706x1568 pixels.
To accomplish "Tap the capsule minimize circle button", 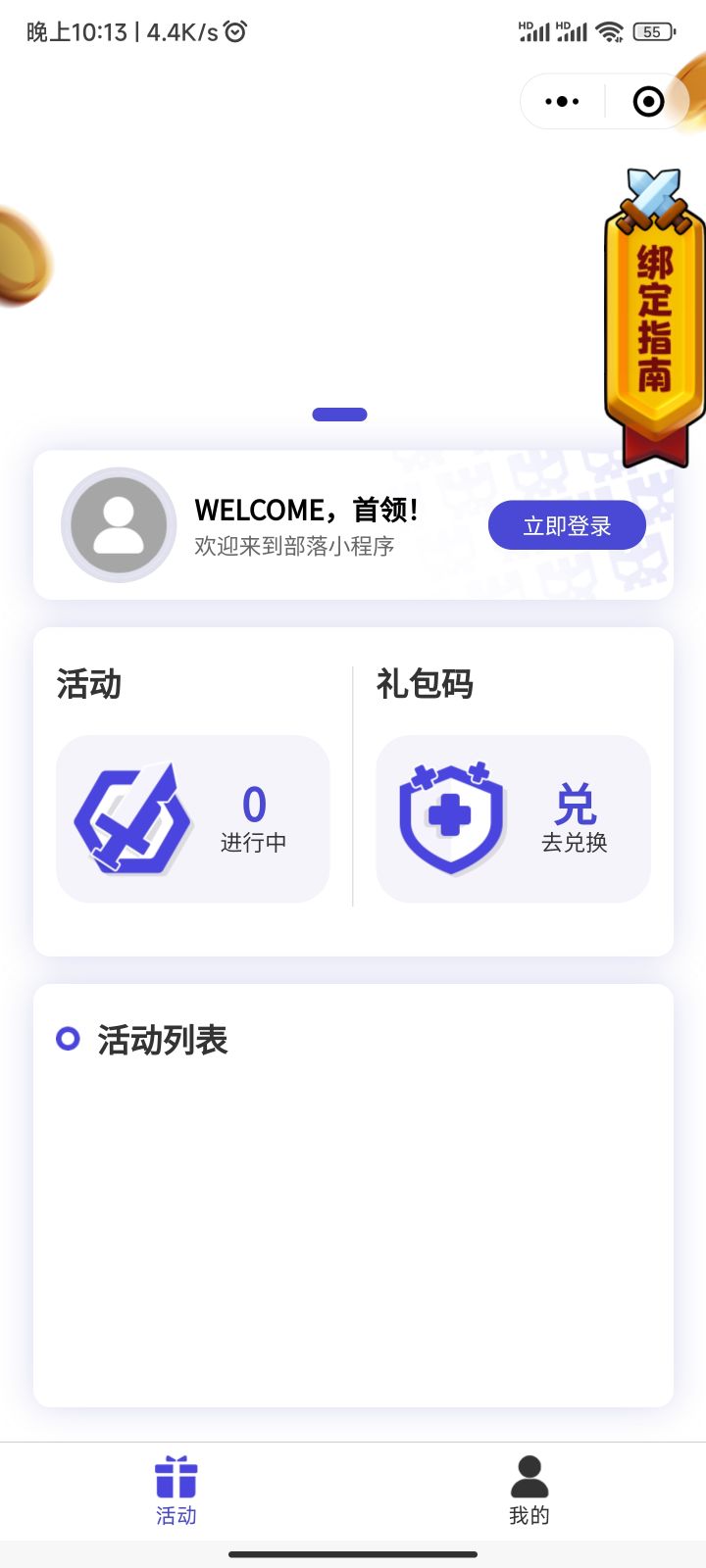I will (x=648, y=101).
